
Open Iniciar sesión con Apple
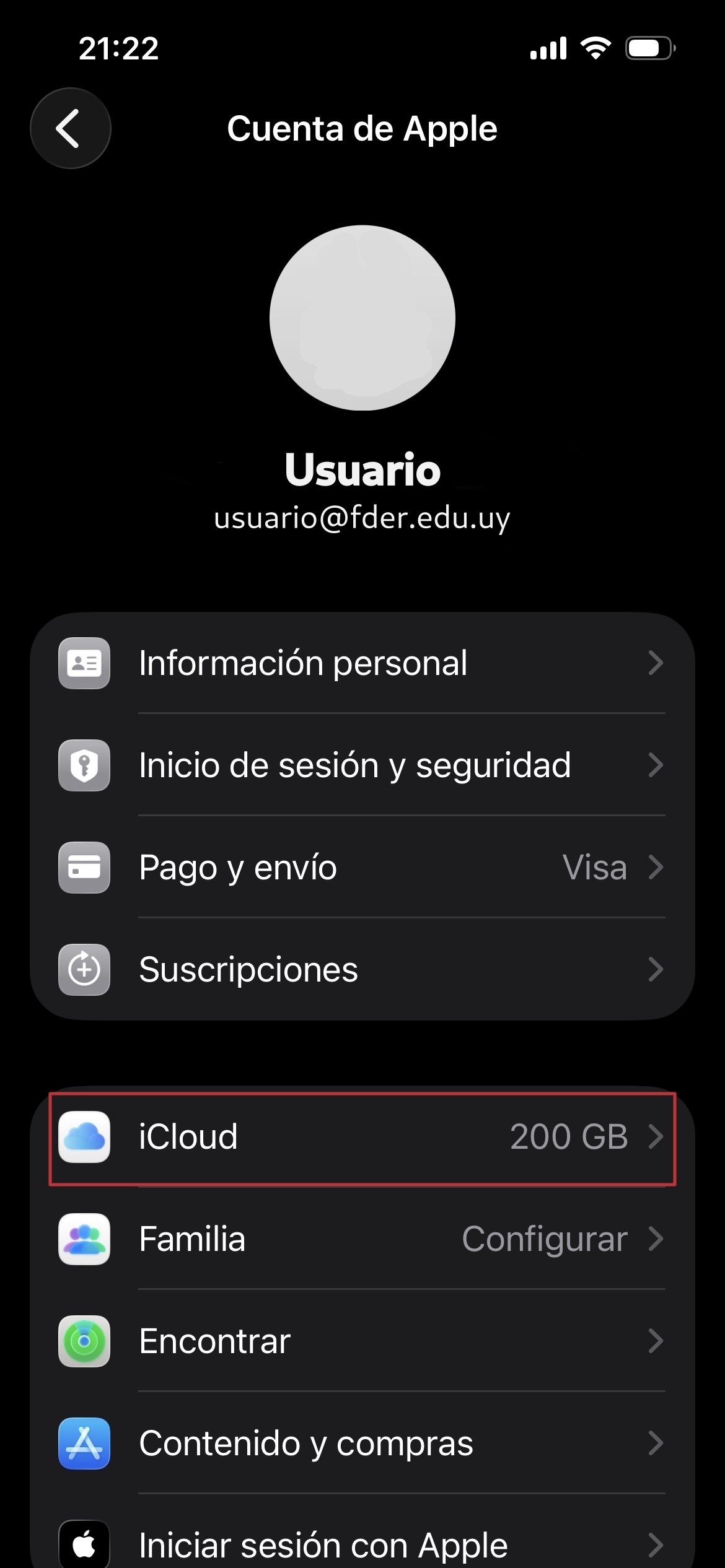click(362, 1544)
